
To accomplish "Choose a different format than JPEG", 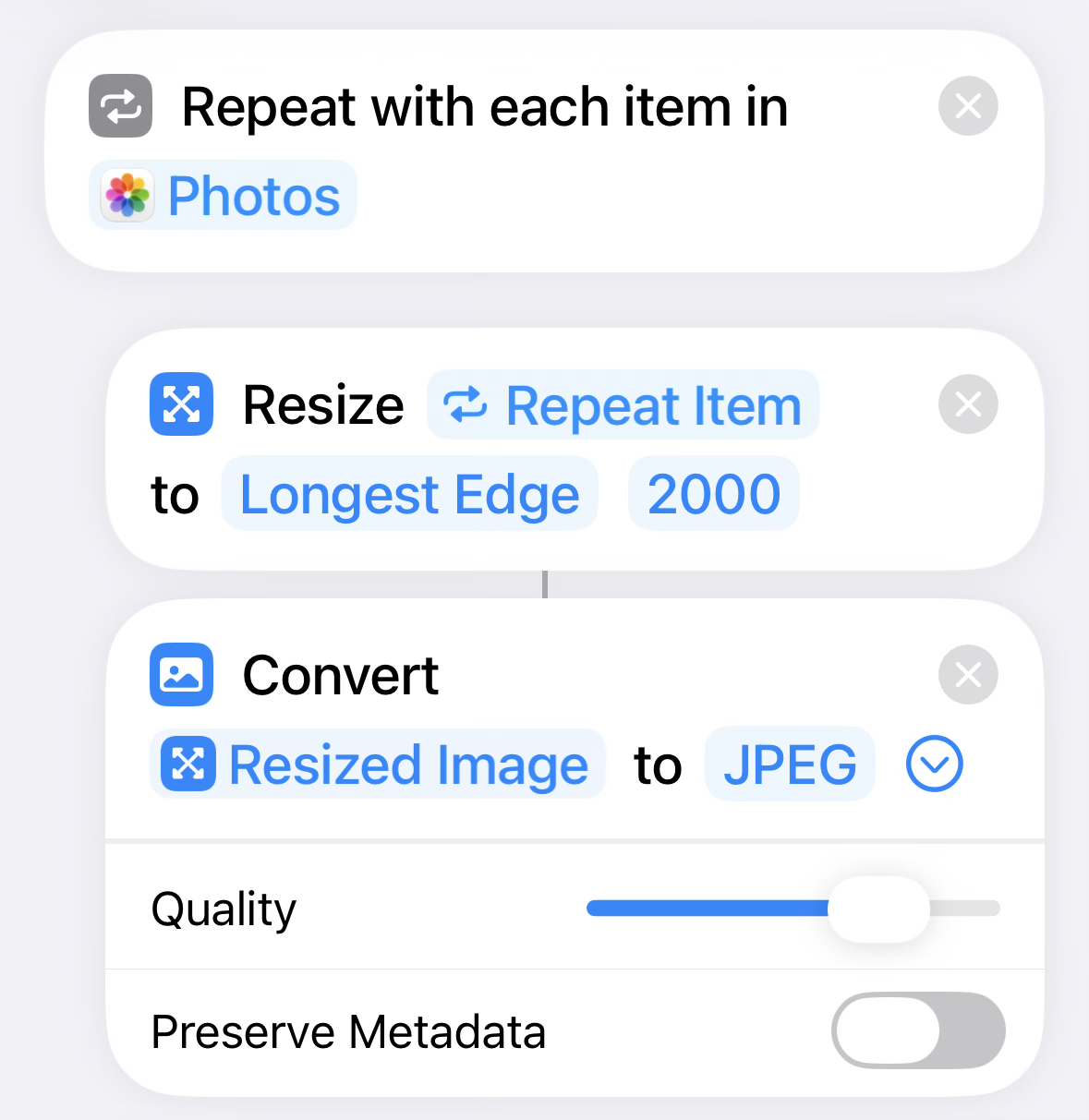I will tap(789, 765).
